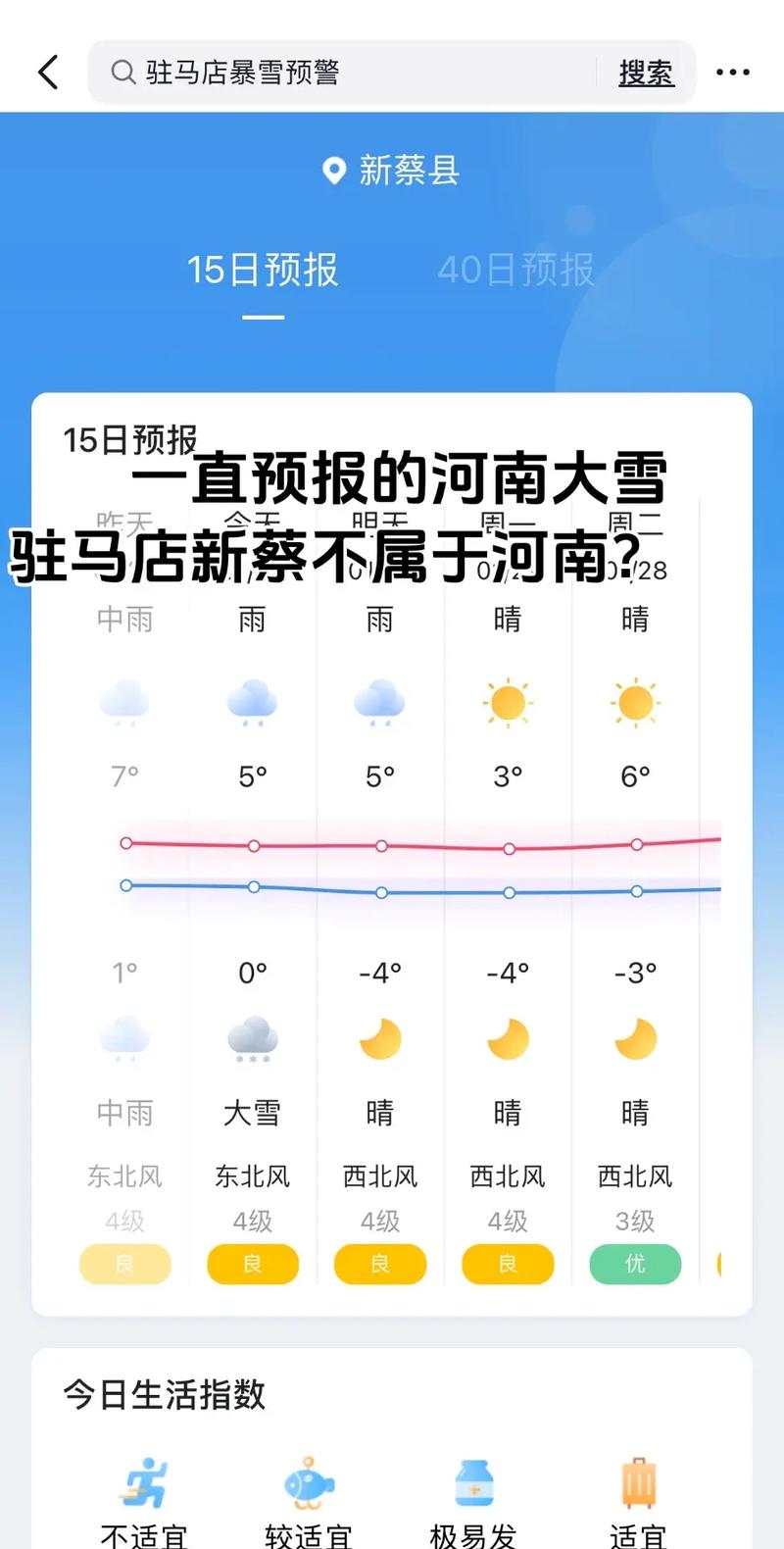Open the three-dot more options menu

734,72
